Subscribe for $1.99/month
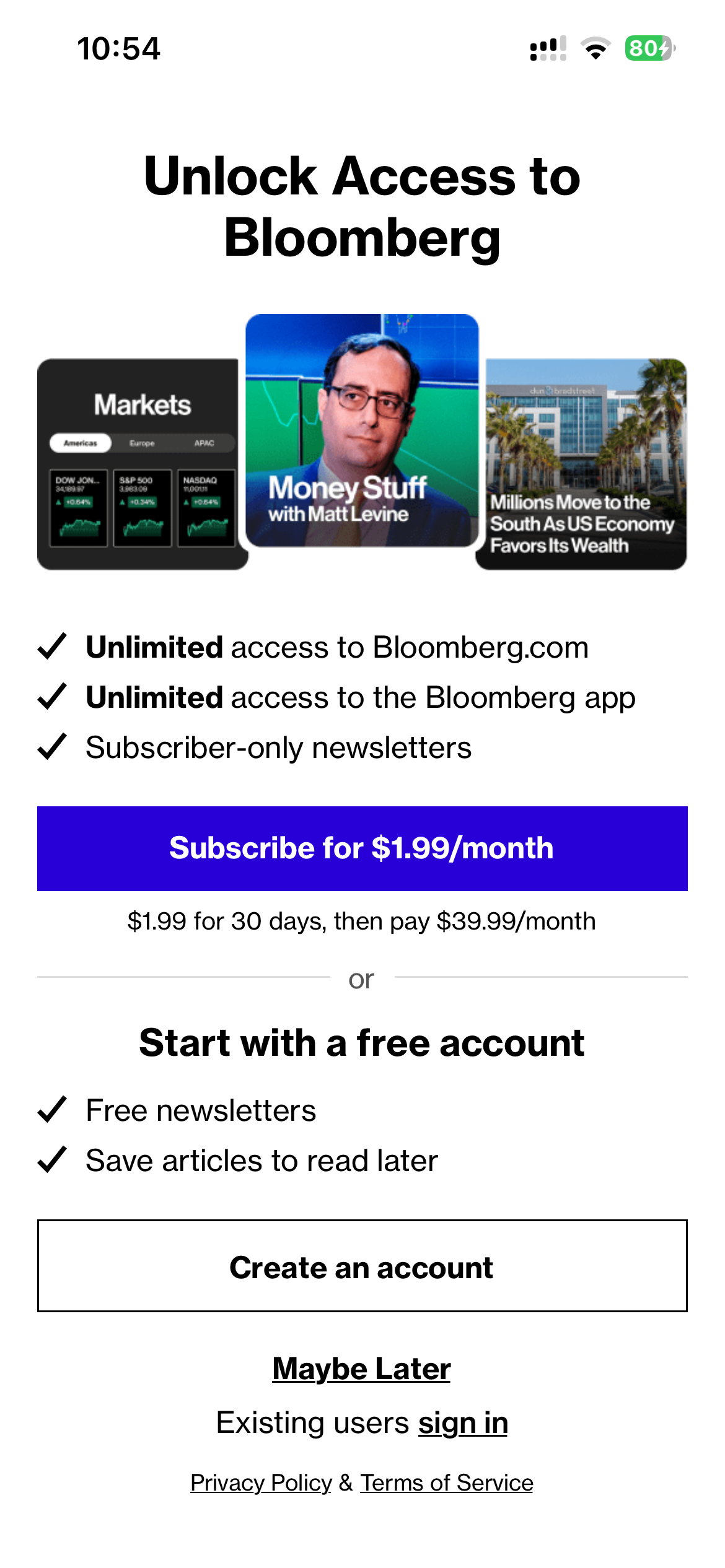 [x=362, y=848]
